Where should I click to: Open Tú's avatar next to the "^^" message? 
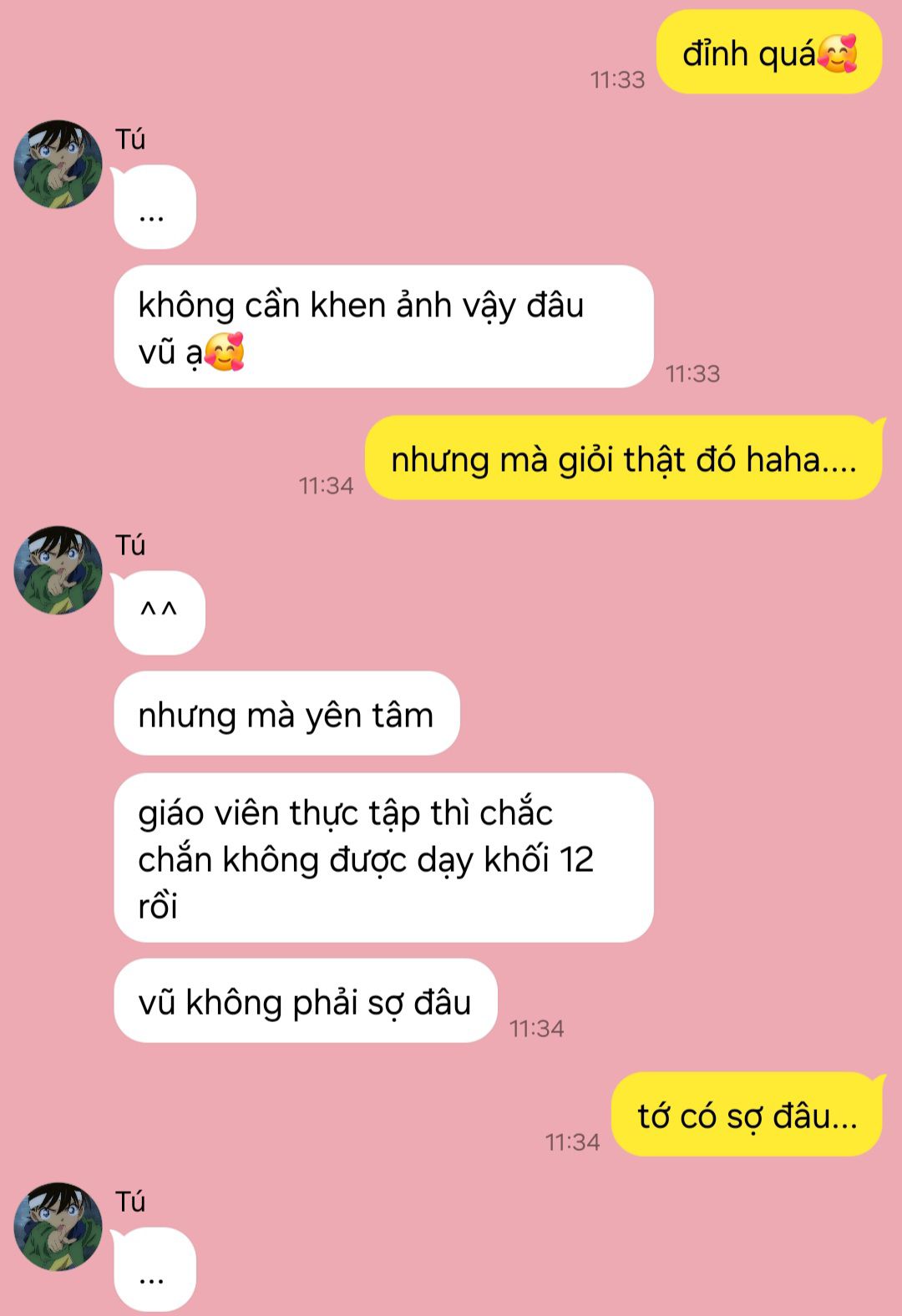pyautogui.click(x=58, y=570)
